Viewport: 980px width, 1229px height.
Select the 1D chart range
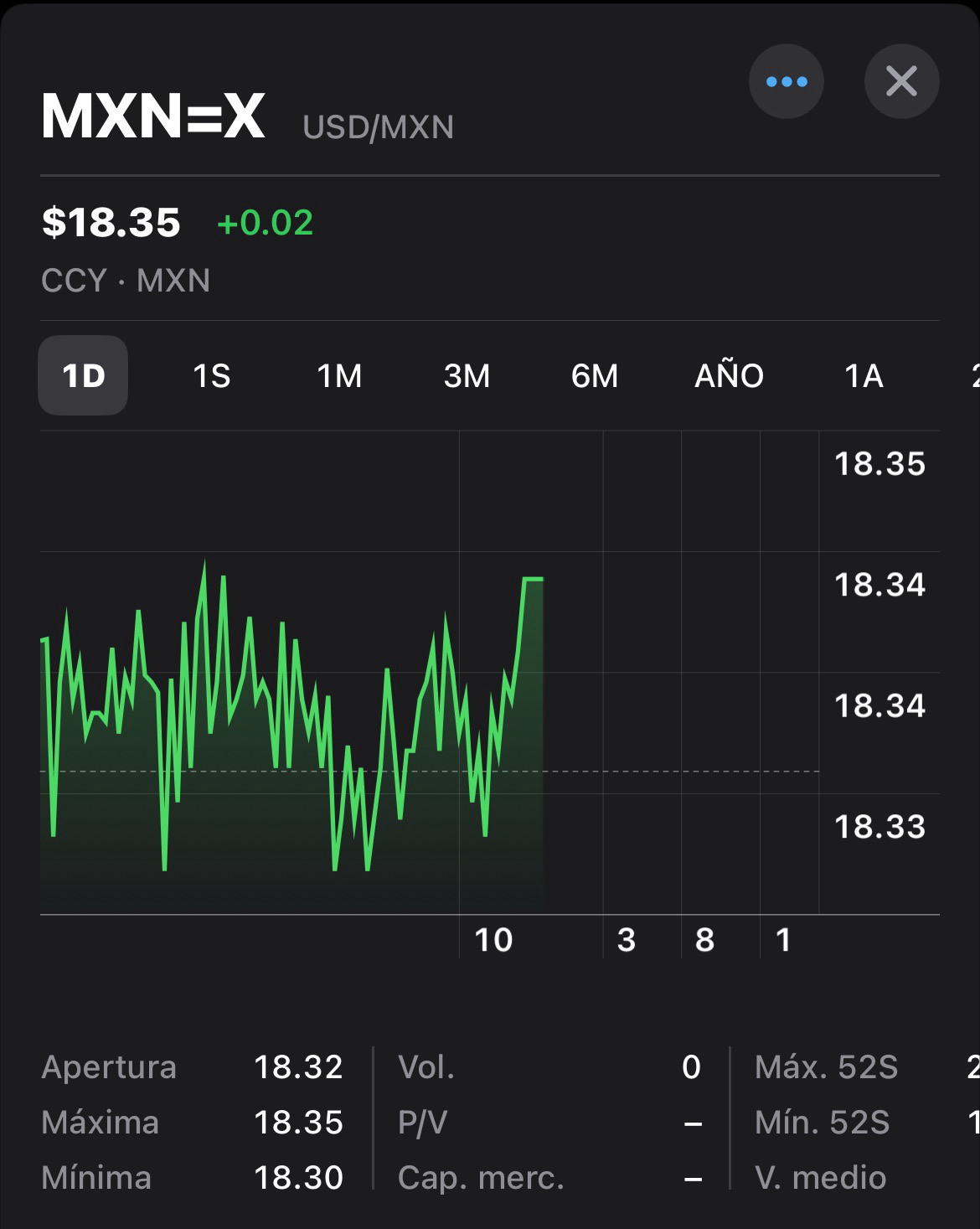(83, 375)
